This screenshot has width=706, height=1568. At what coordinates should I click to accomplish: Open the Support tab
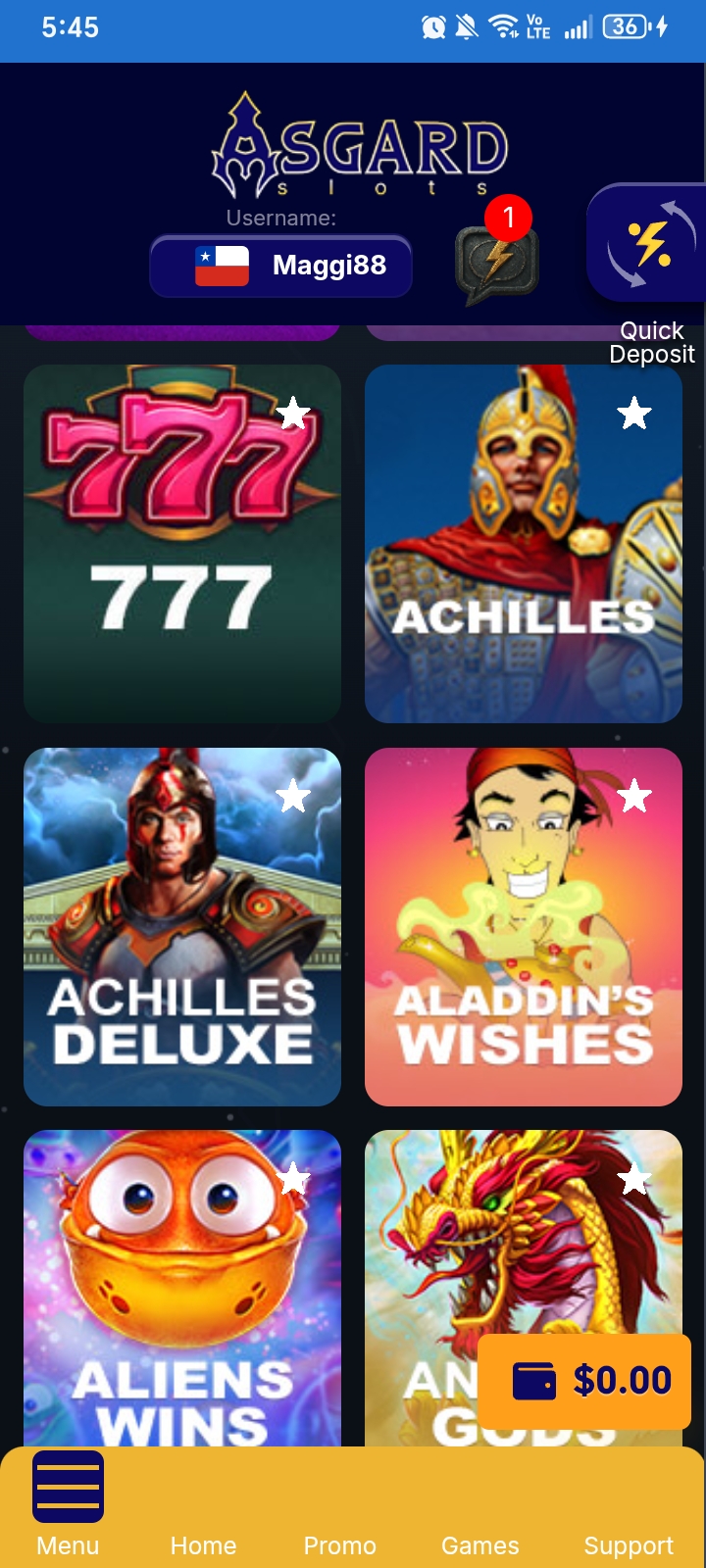pos(628,1545)
